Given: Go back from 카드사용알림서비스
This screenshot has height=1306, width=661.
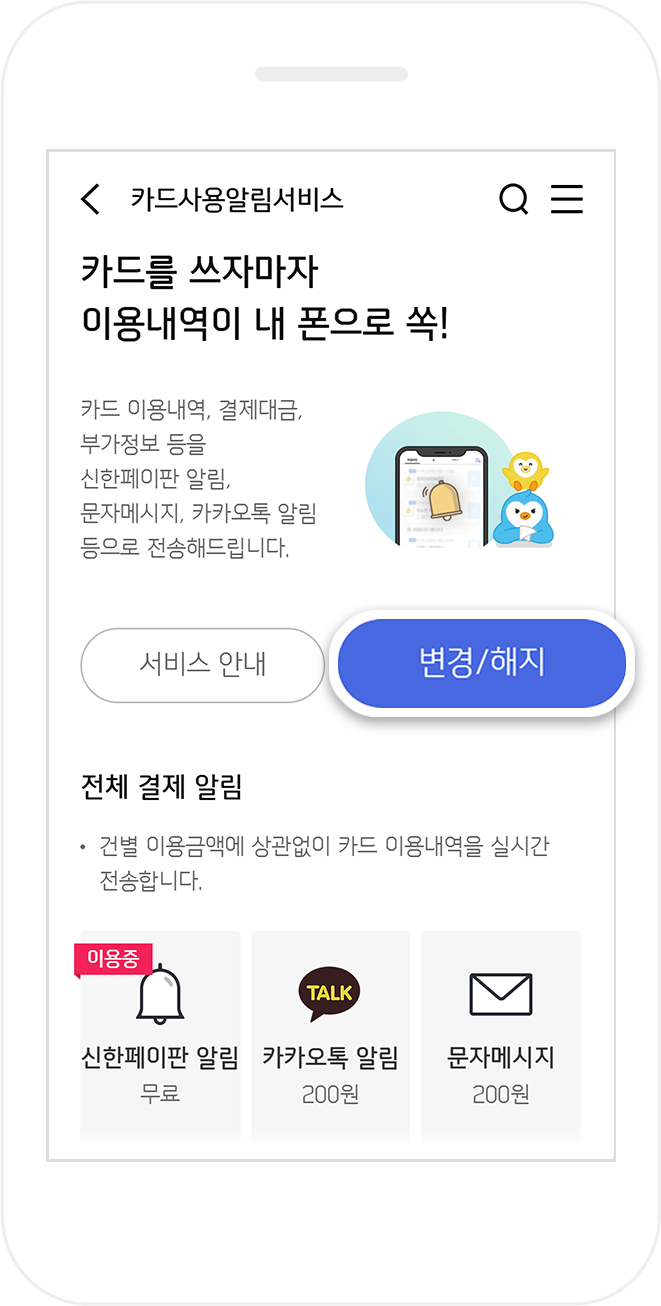Looking at the screenshot, I should tap(91, 199).
